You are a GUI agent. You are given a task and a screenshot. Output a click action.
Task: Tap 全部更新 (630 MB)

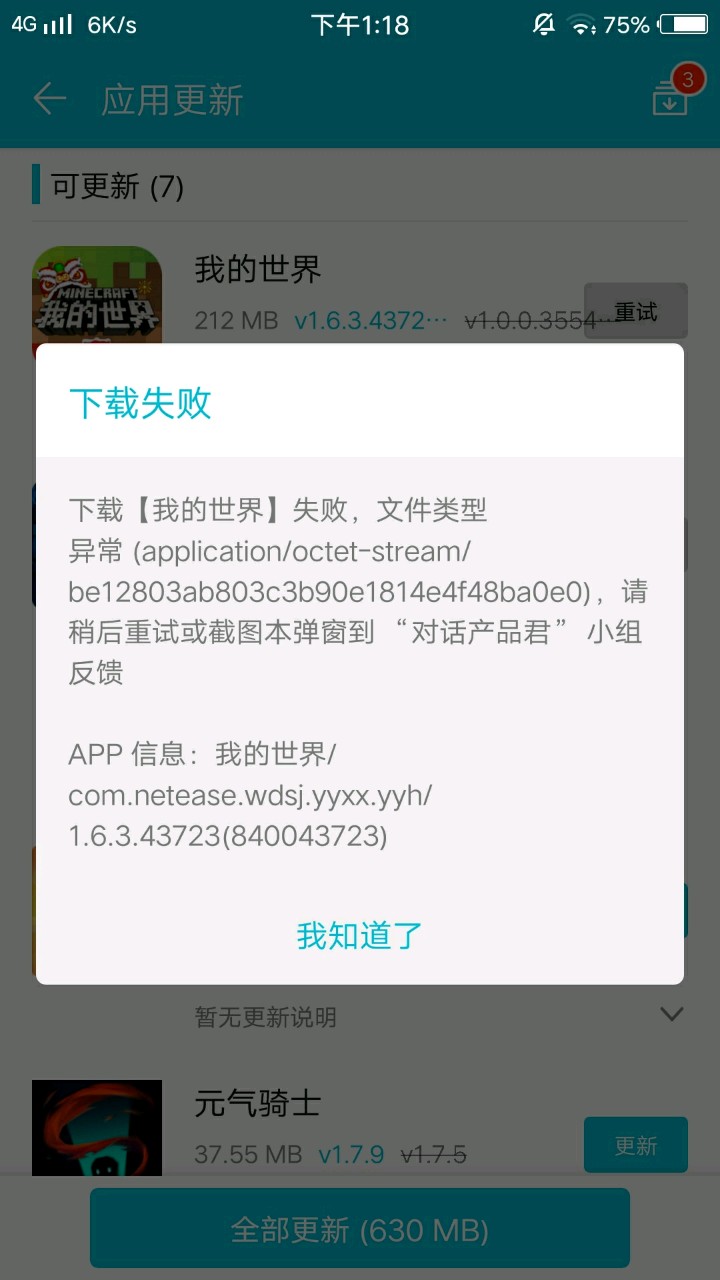click(x=360, y=1230)
